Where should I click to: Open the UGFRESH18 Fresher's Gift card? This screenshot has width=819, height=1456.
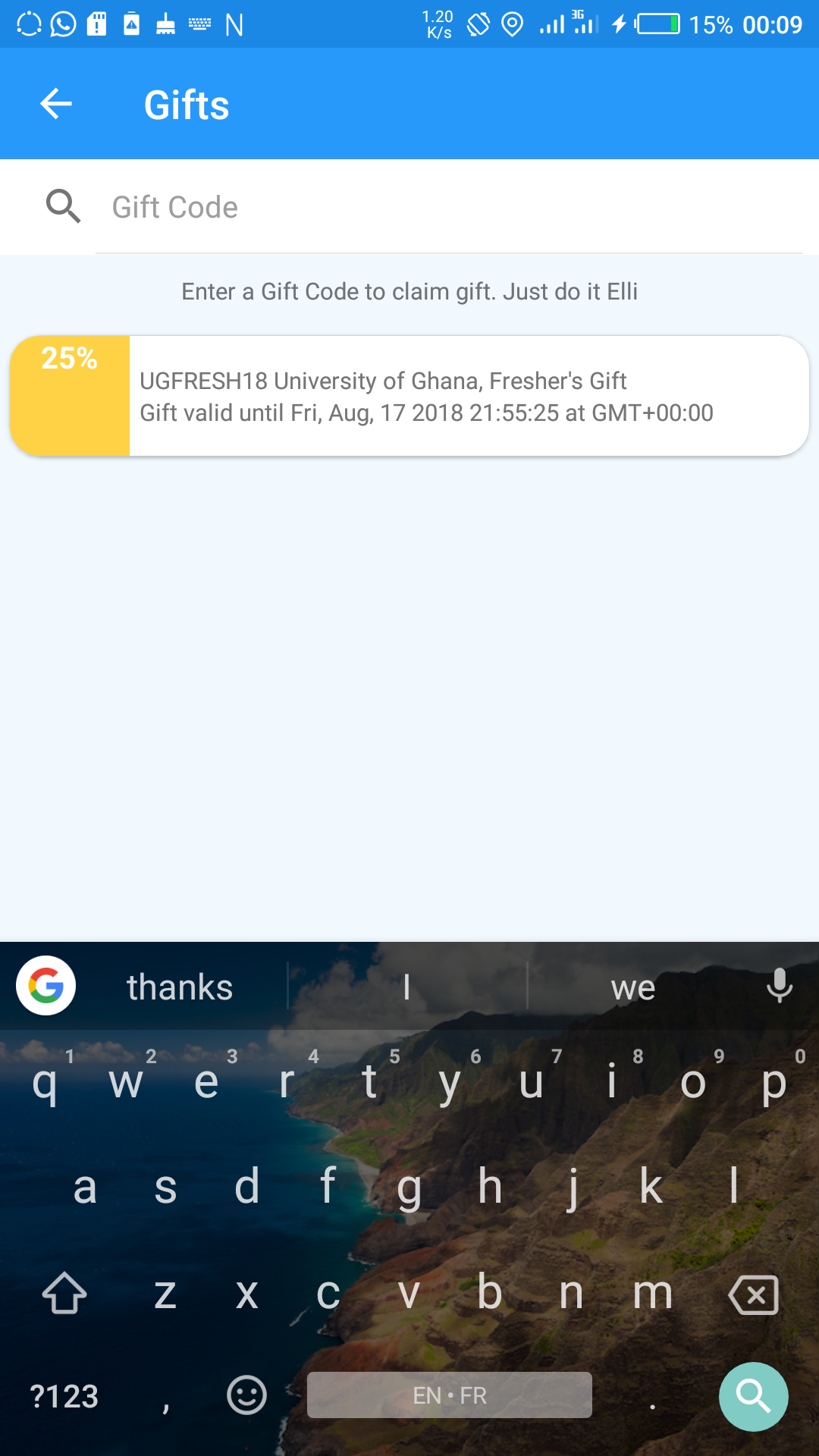409,396
